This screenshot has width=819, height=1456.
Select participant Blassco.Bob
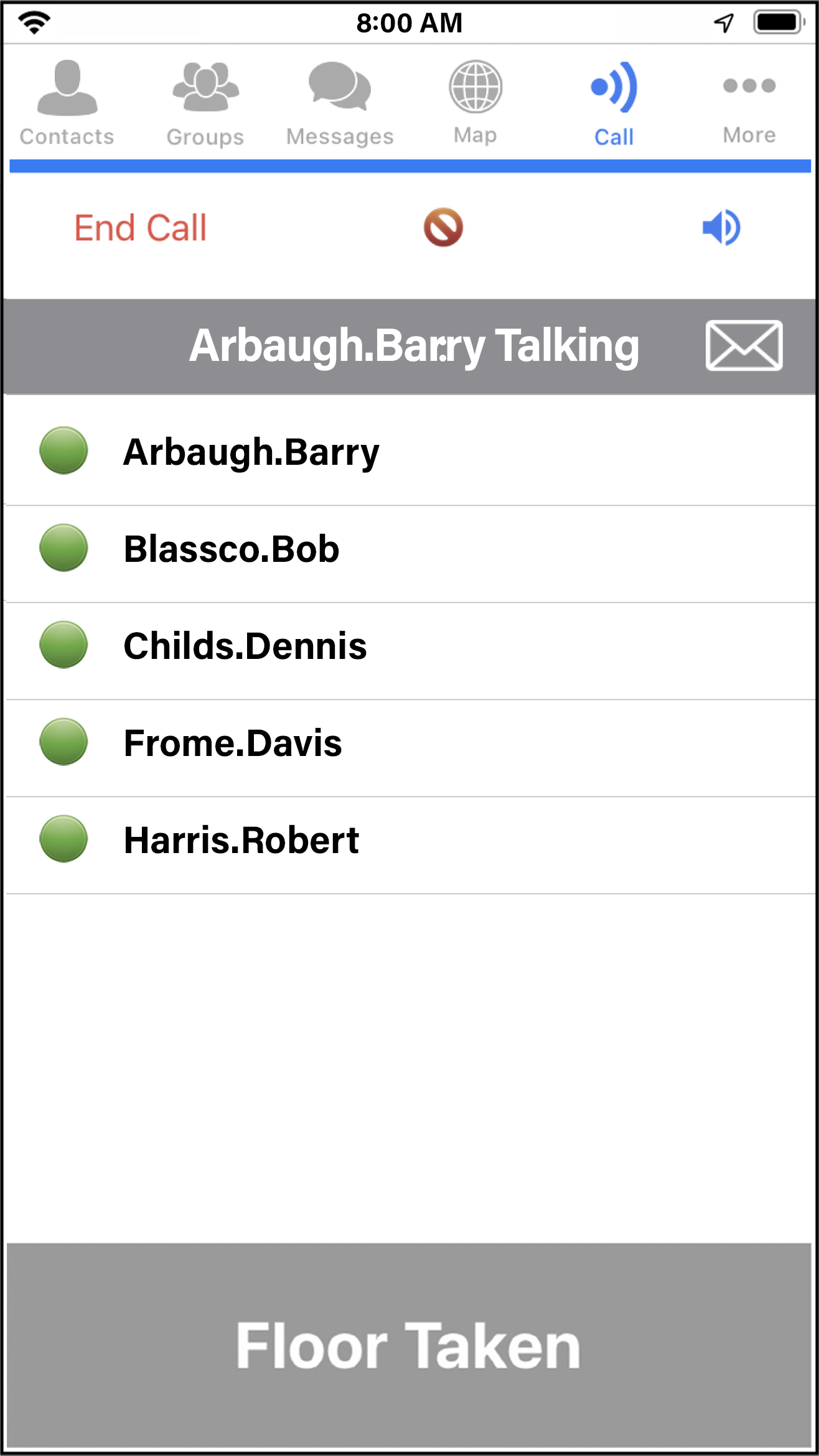click(x=232, y=549)
